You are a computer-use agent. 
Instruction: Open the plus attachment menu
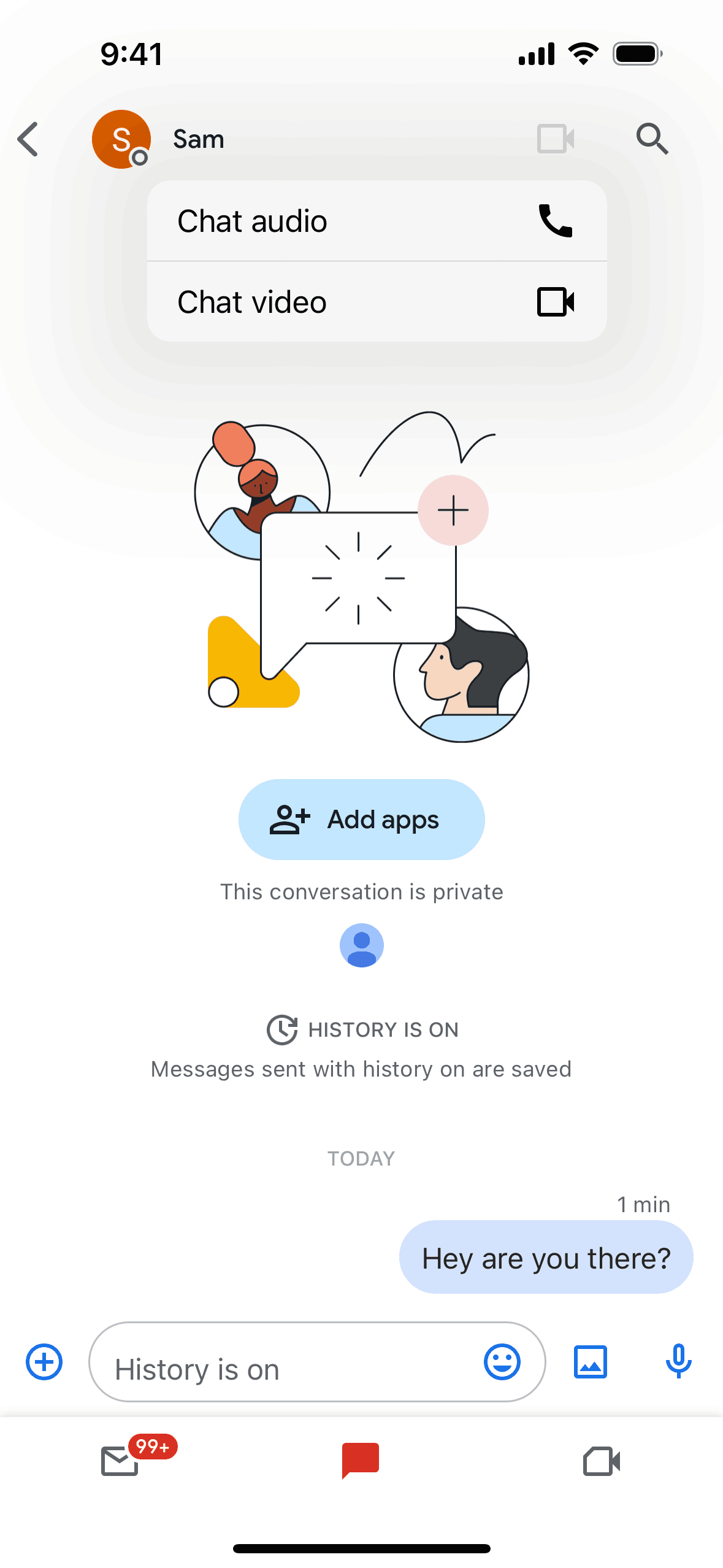click(44, 1362)
